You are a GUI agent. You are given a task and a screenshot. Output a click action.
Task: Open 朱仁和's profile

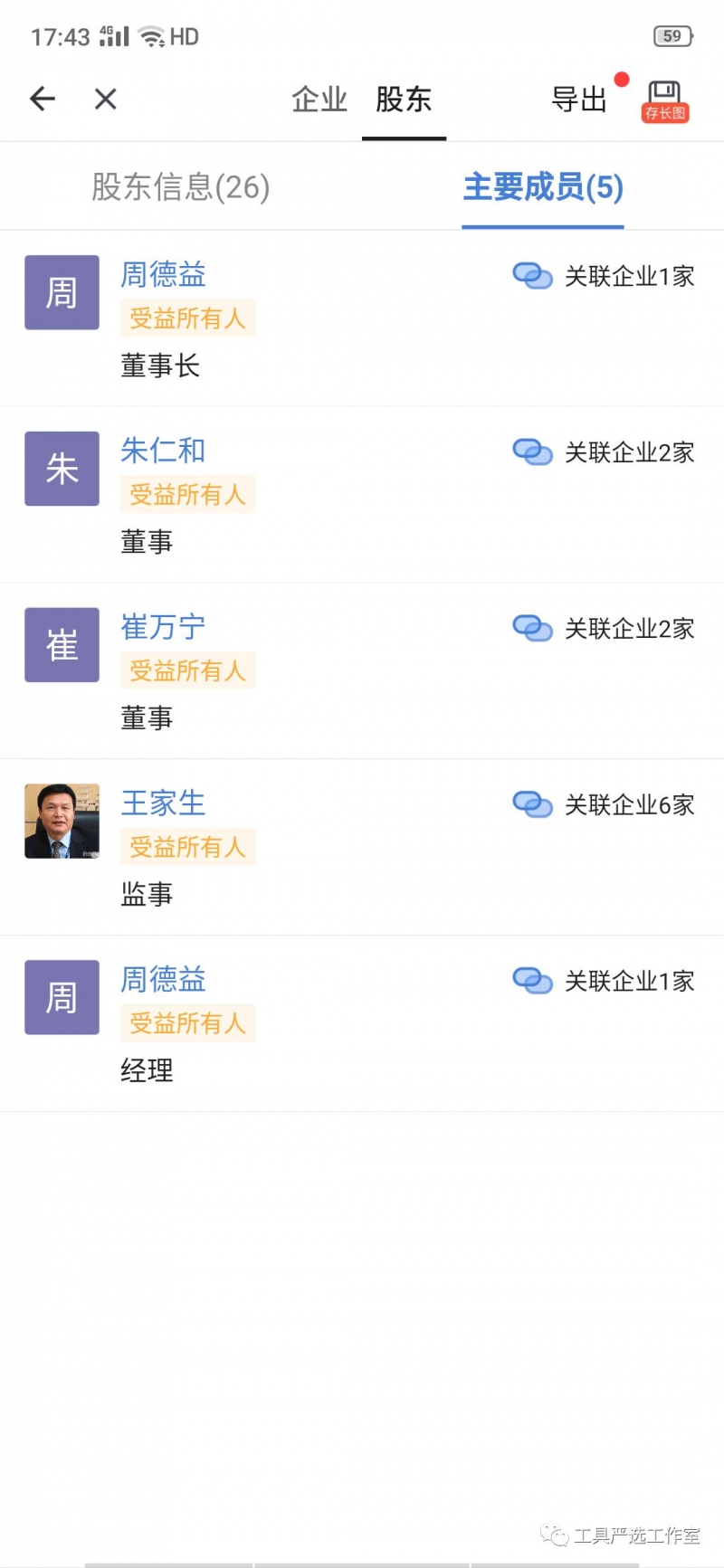tap(163, 451)
